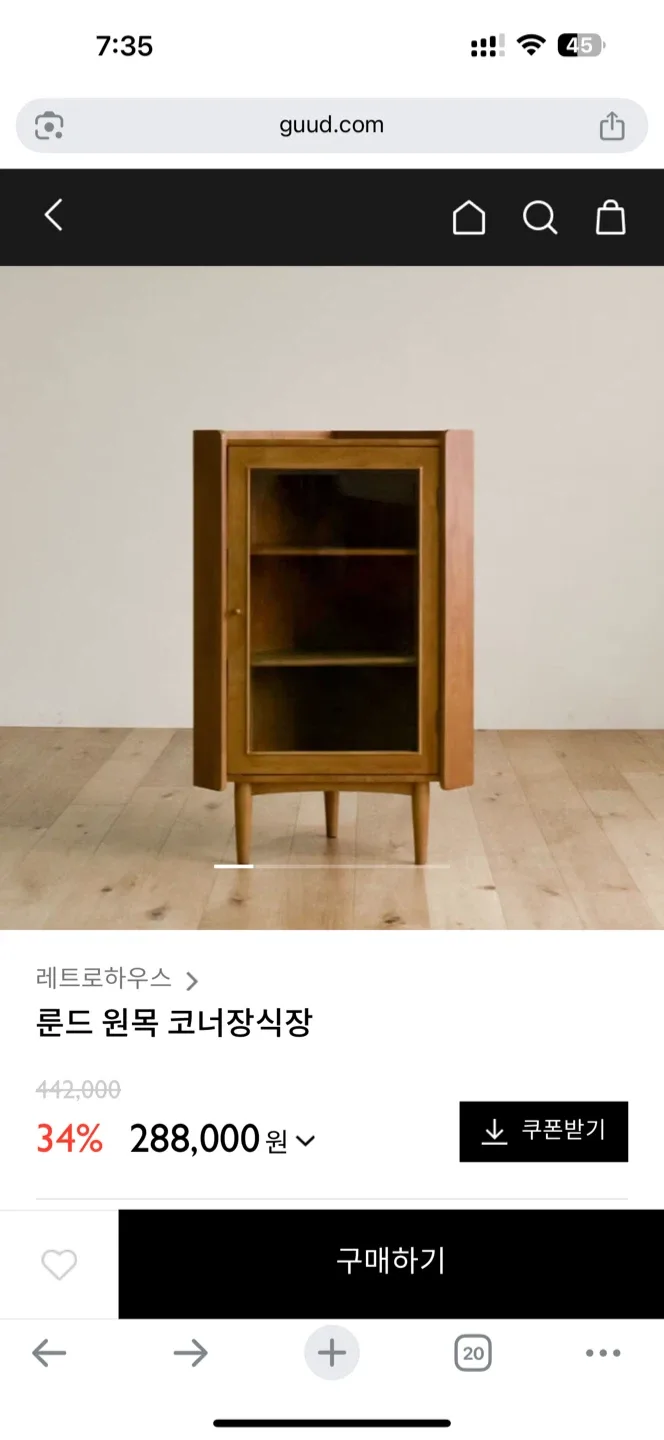The width and height of the screenshot is (664, 1440).
Task: Open the home icon in header
Action: tap(469, 217)
